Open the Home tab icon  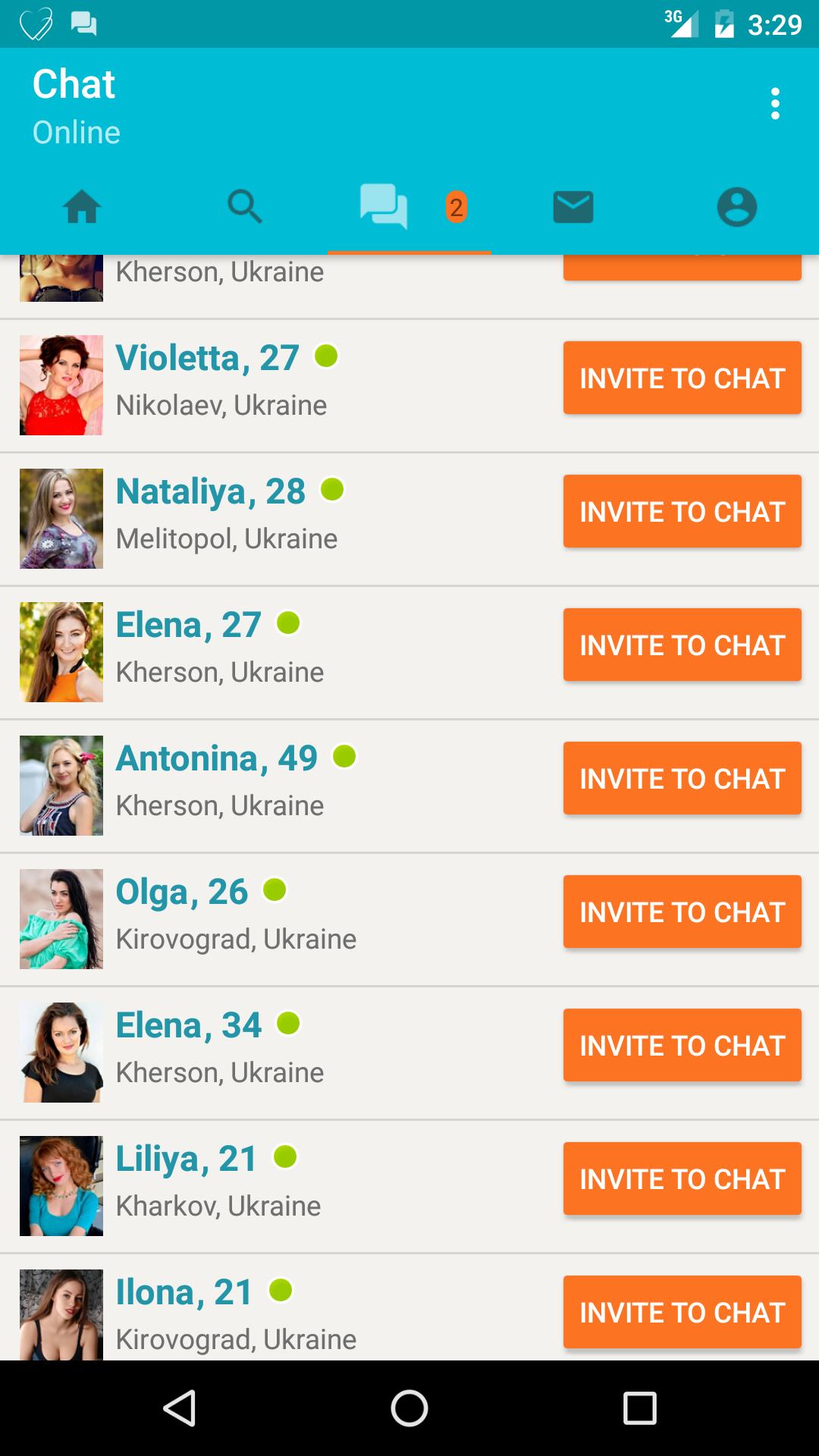[81, 207]
